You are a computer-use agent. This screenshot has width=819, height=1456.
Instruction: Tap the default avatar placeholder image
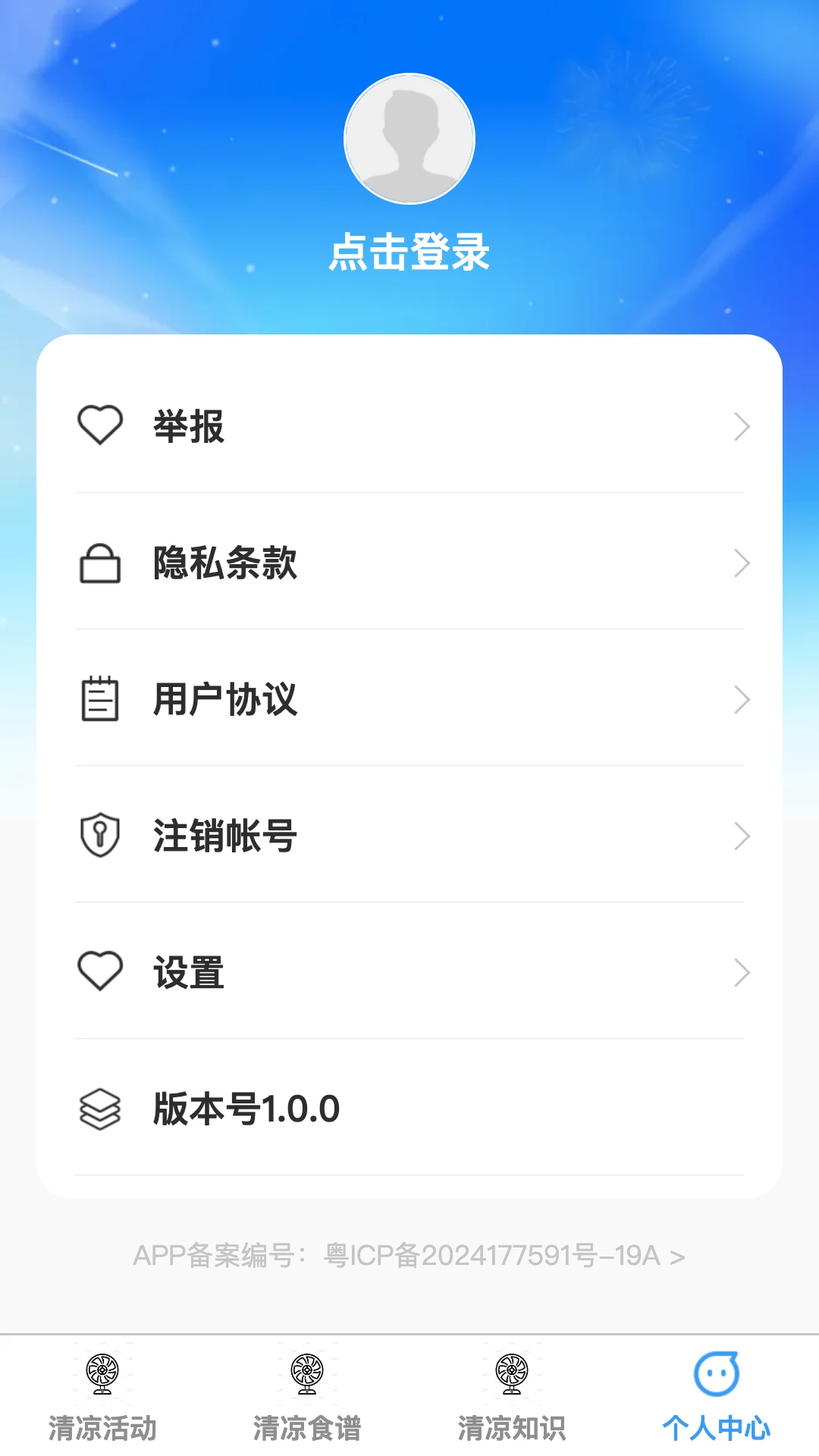coord(409,138)
